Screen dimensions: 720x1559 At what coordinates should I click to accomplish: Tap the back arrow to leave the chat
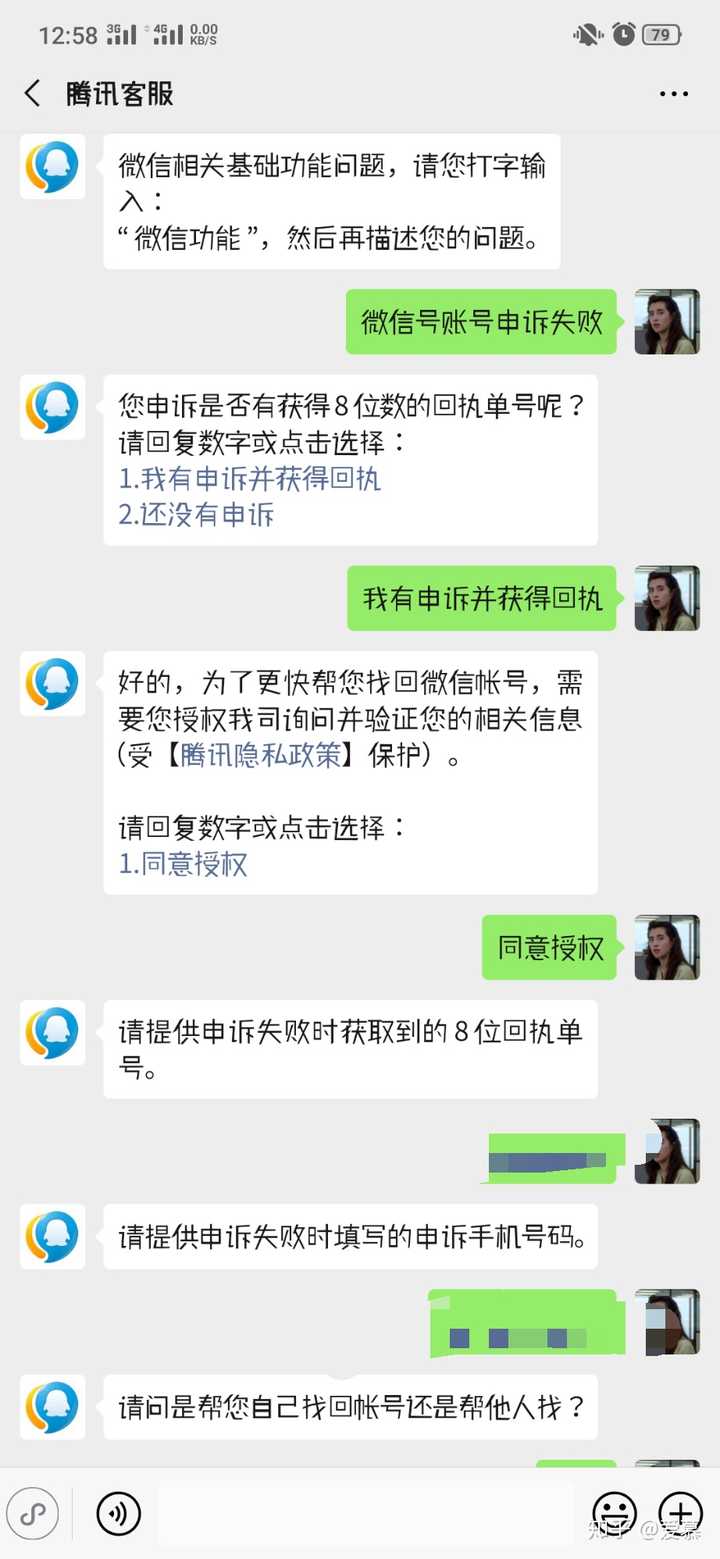31,92
